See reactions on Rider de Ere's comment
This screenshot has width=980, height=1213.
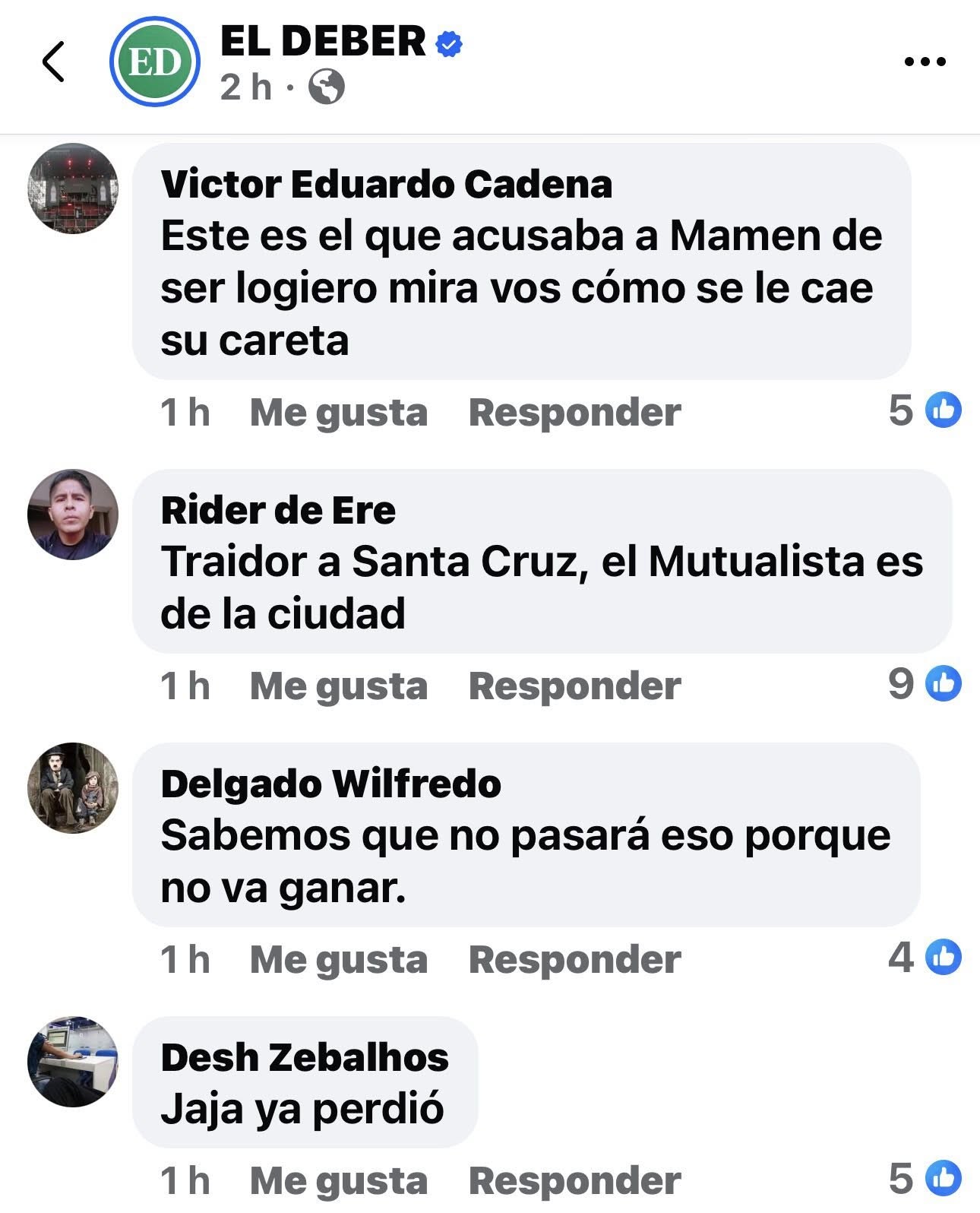(925, 684)
